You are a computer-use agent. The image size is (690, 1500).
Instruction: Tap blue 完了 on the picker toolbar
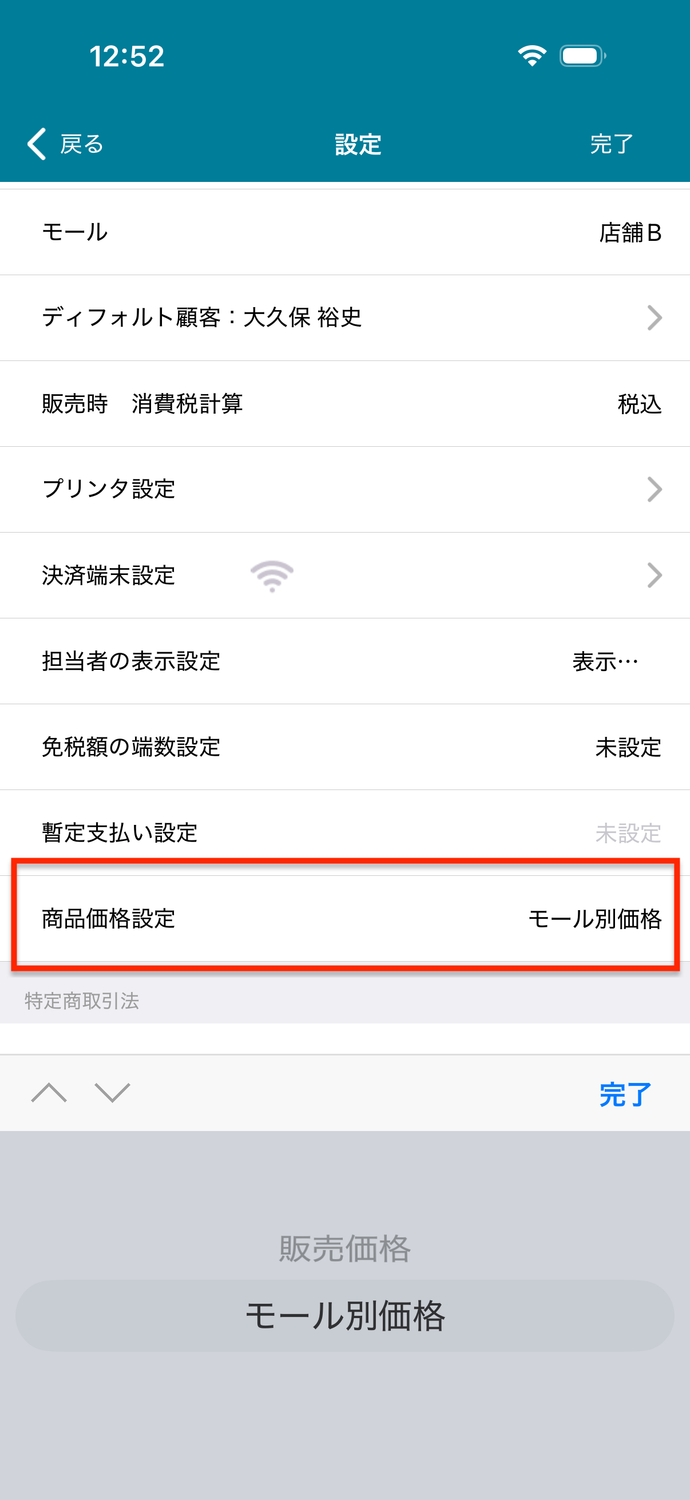tap(626, 1094)
